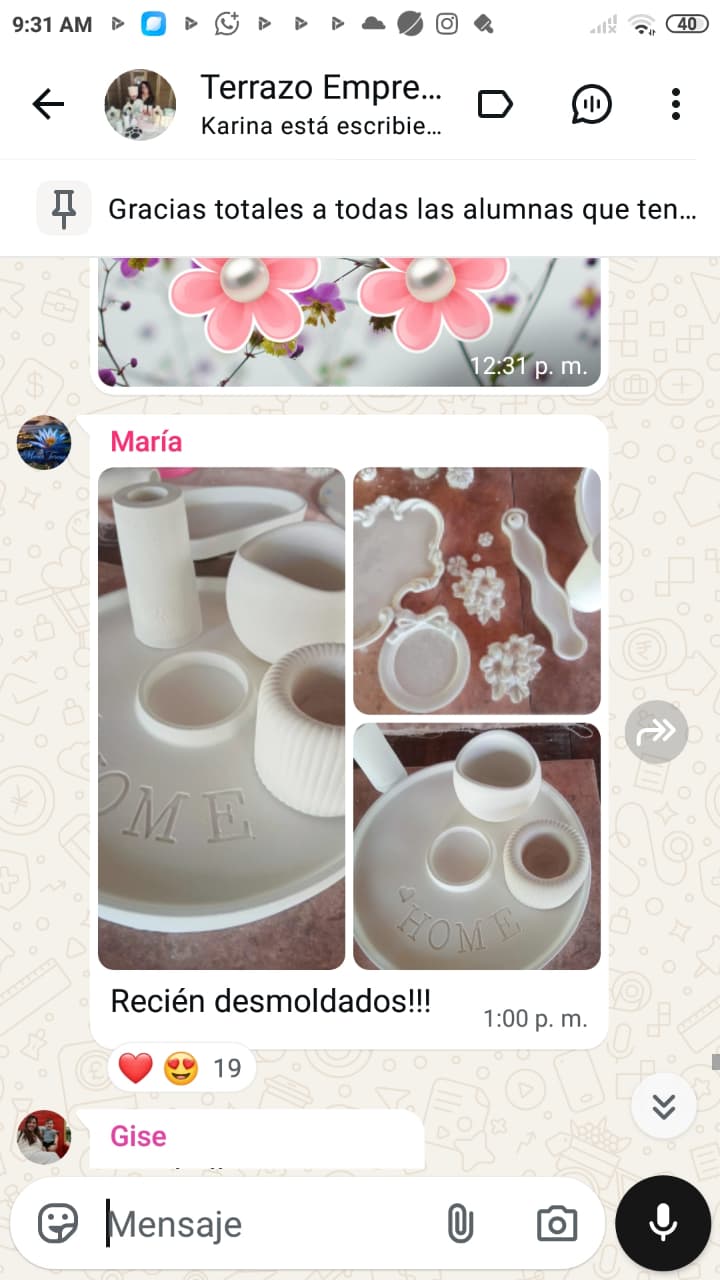Start a group voice chat
Screen dimensions: 720x1280
pos(591,104)
